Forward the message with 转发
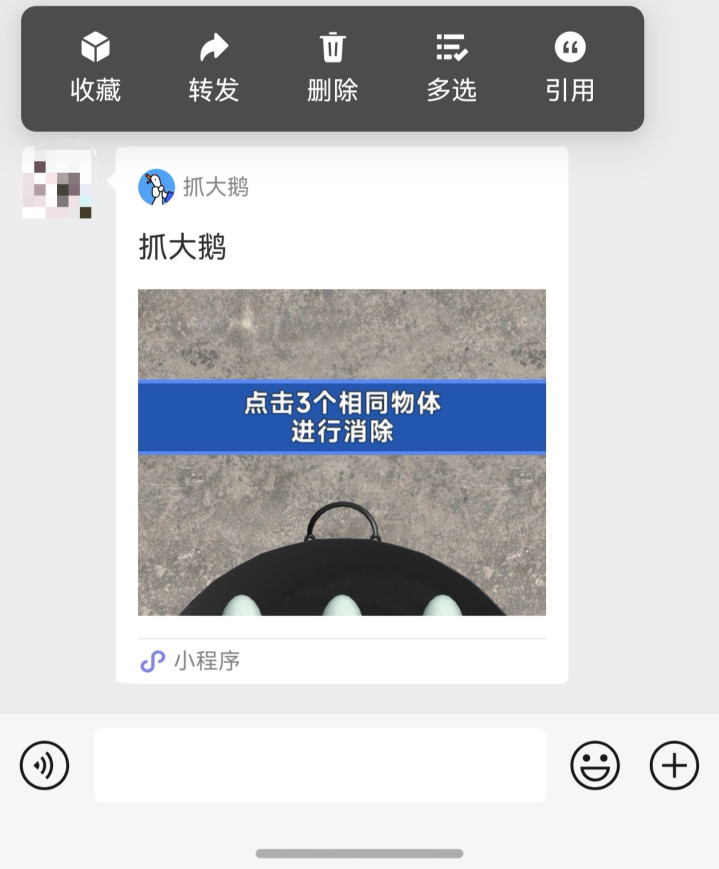The height and width of the screenshot is (869, 719). coord(214,67)
